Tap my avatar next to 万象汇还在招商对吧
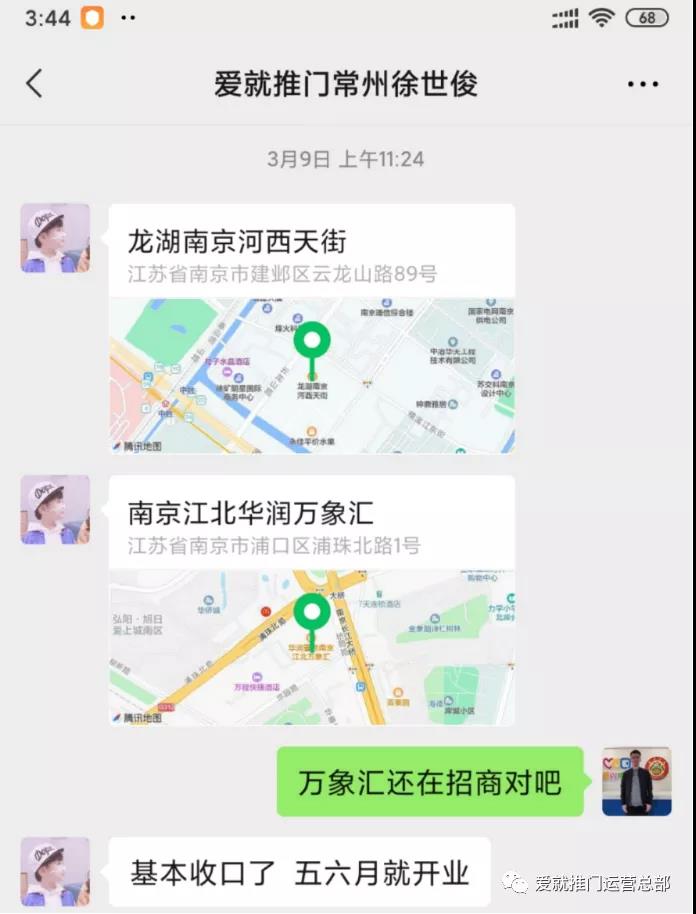The image size is (696, 914). click(635, 781)
